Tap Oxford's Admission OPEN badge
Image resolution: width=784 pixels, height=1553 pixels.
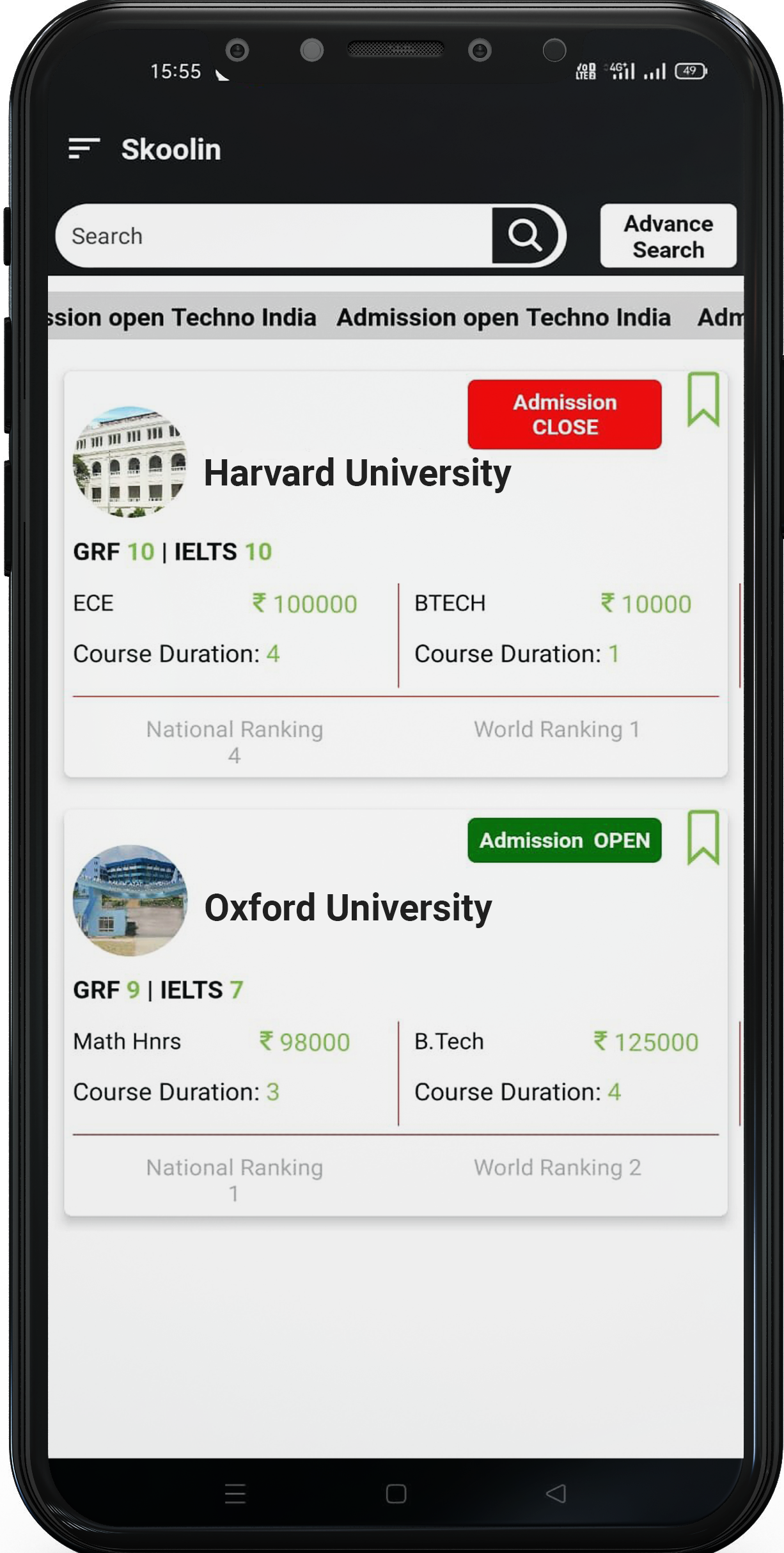tap(564, 840)
